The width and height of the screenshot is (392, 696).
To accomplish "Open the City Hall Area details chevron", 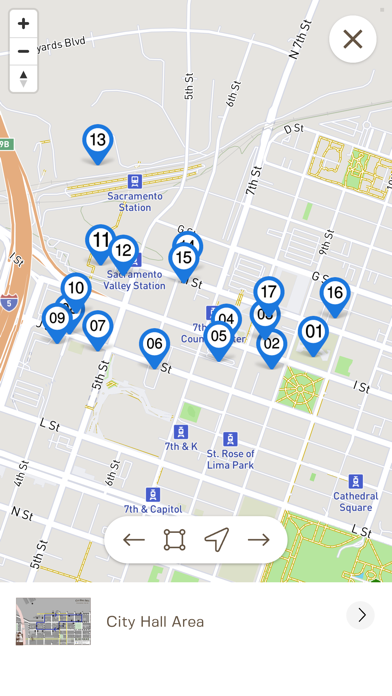I will 360,615.
